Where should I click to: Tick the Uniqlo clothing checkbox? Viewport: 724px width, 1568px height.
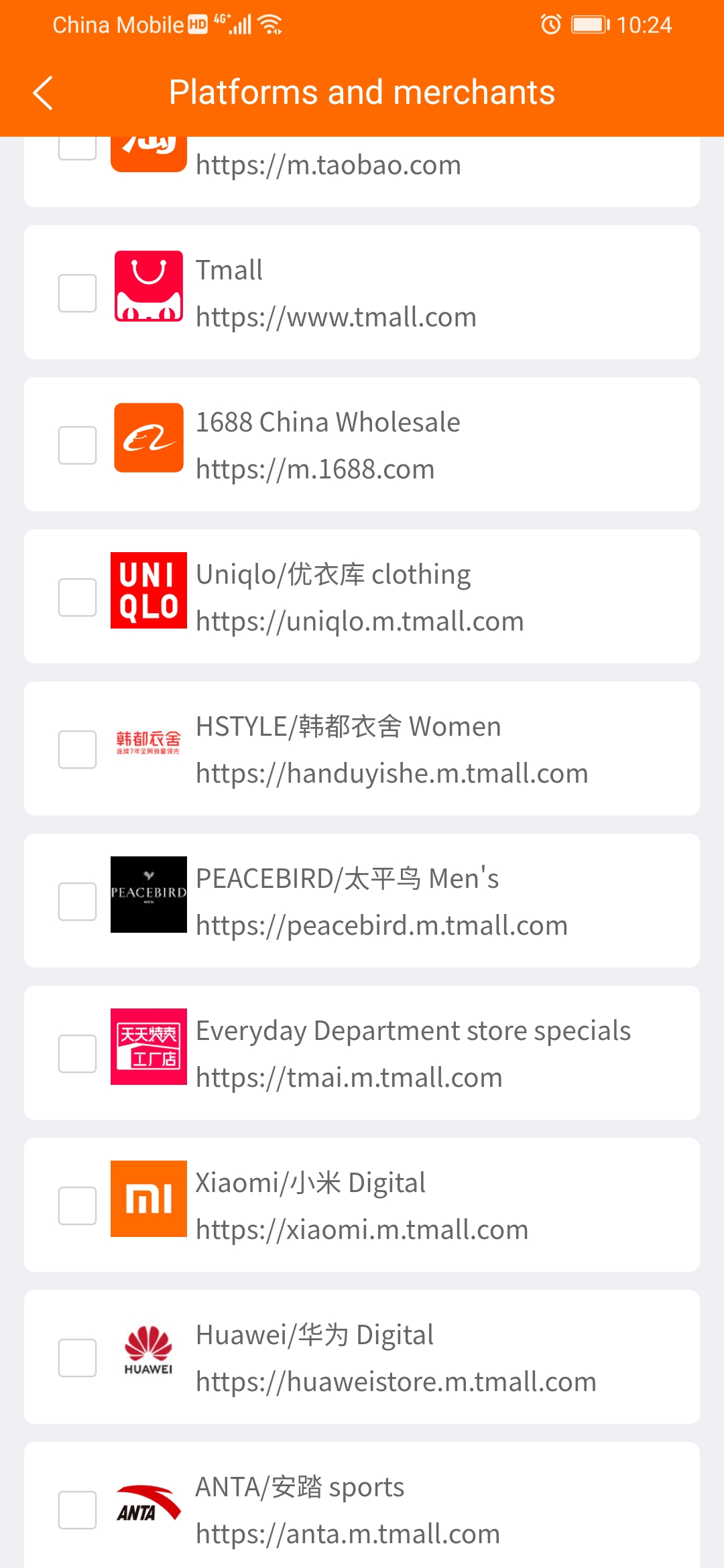pyautogui.click(x=77, y=597)
